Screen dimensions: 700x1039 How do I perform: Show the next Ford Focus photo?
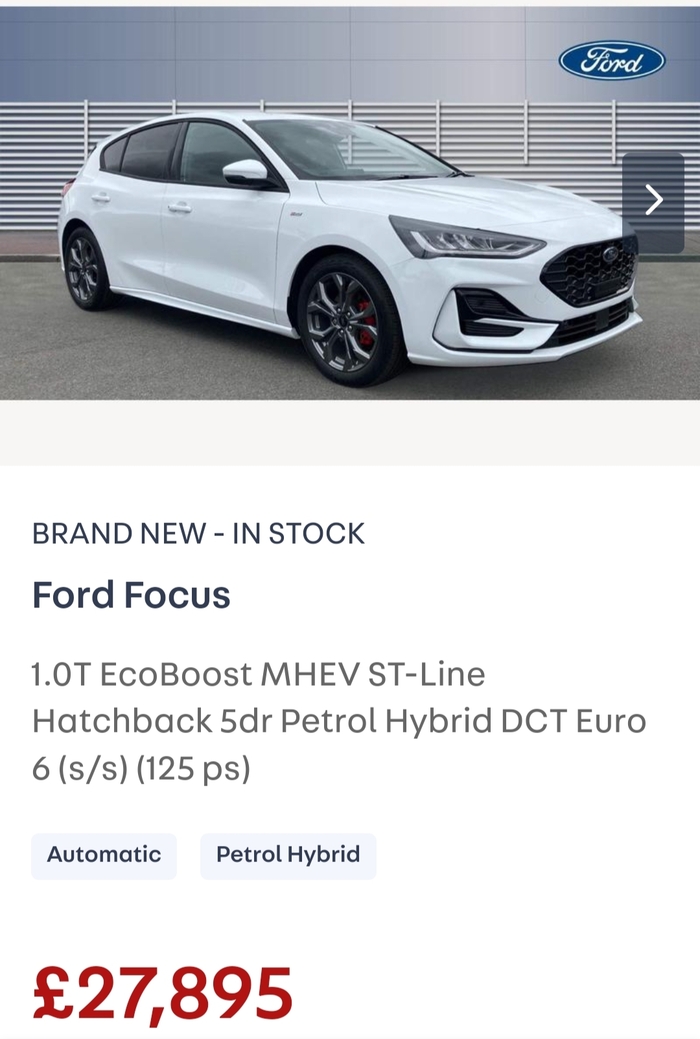653,201
